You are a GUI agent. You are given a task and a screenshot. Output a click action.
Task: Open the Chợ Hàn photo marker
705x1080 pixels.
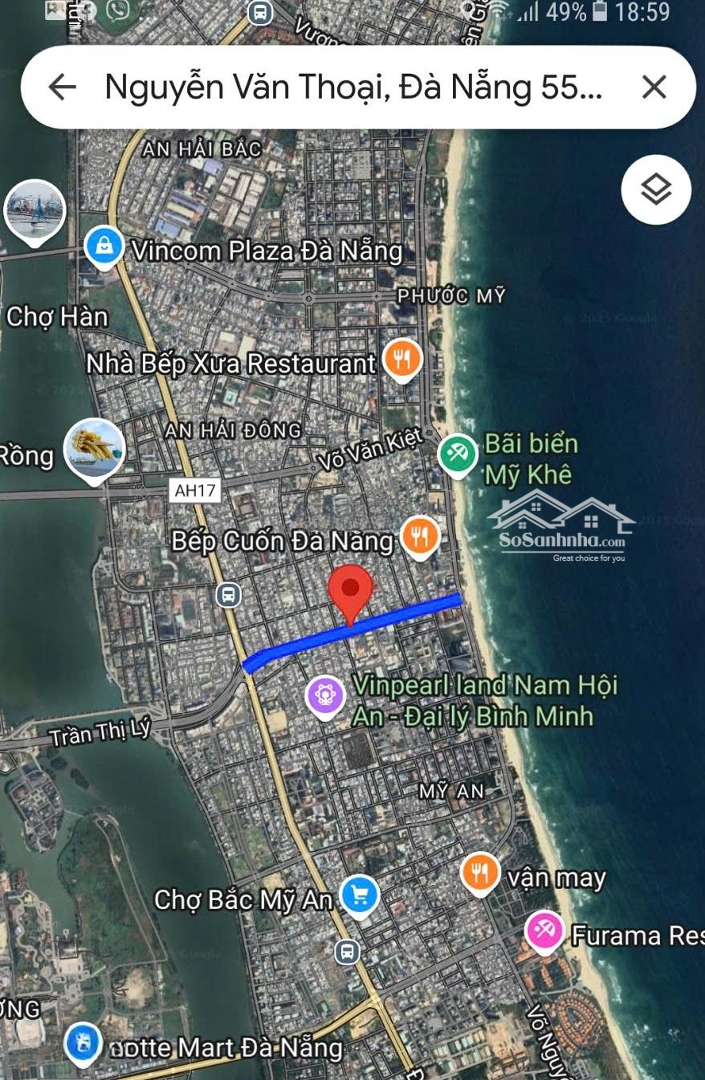[x=35, y=211]
